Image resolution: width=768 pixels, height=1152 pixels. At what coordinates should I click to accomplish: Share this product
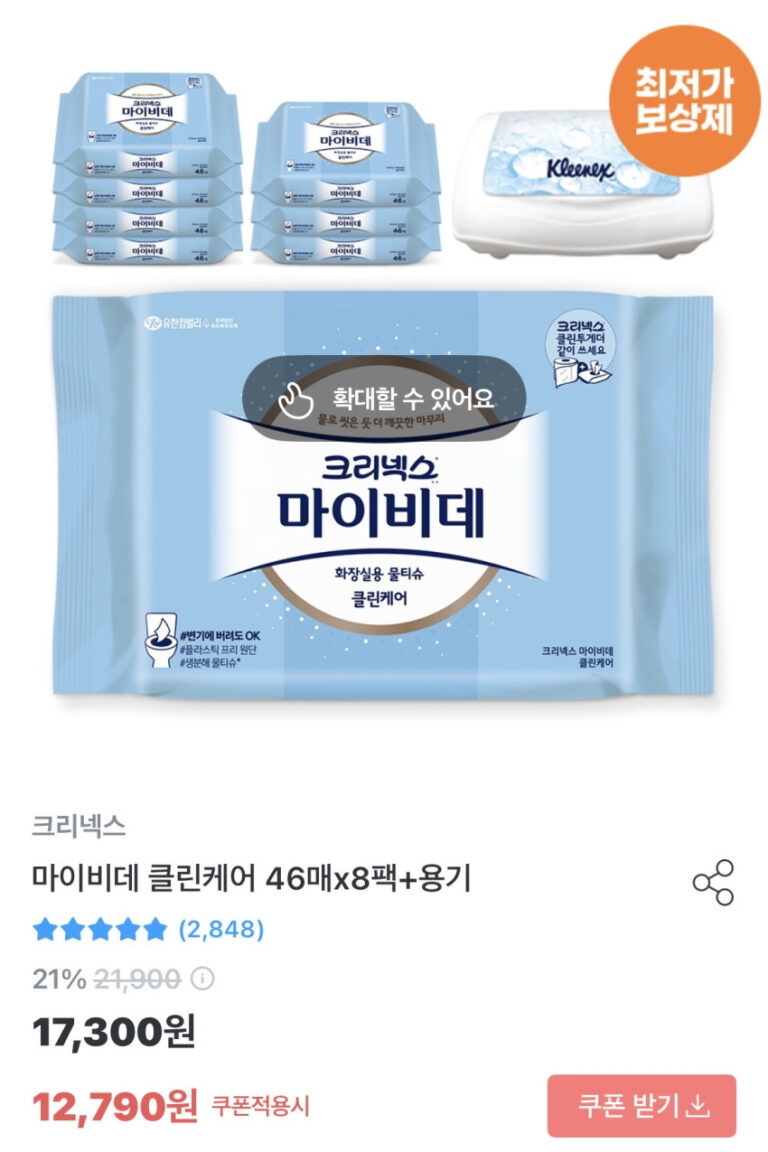click(713, 882)
